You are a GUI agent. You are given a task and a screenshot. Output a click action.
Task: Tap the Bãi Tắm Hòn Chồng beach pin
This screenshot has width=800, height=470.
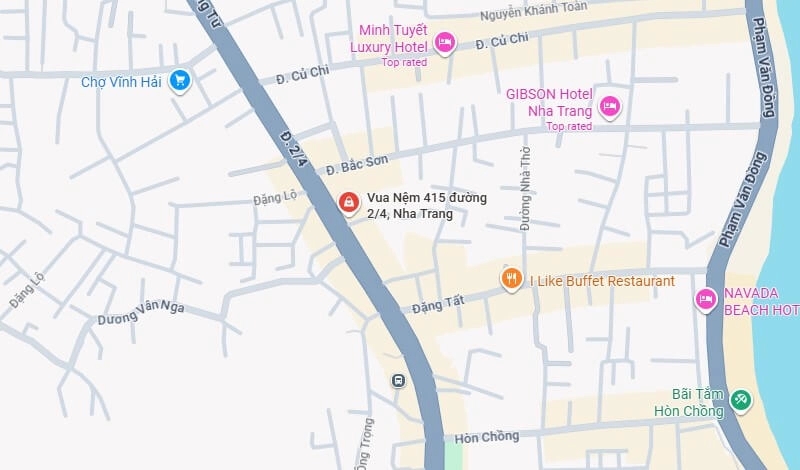click(x=740, y=400)
